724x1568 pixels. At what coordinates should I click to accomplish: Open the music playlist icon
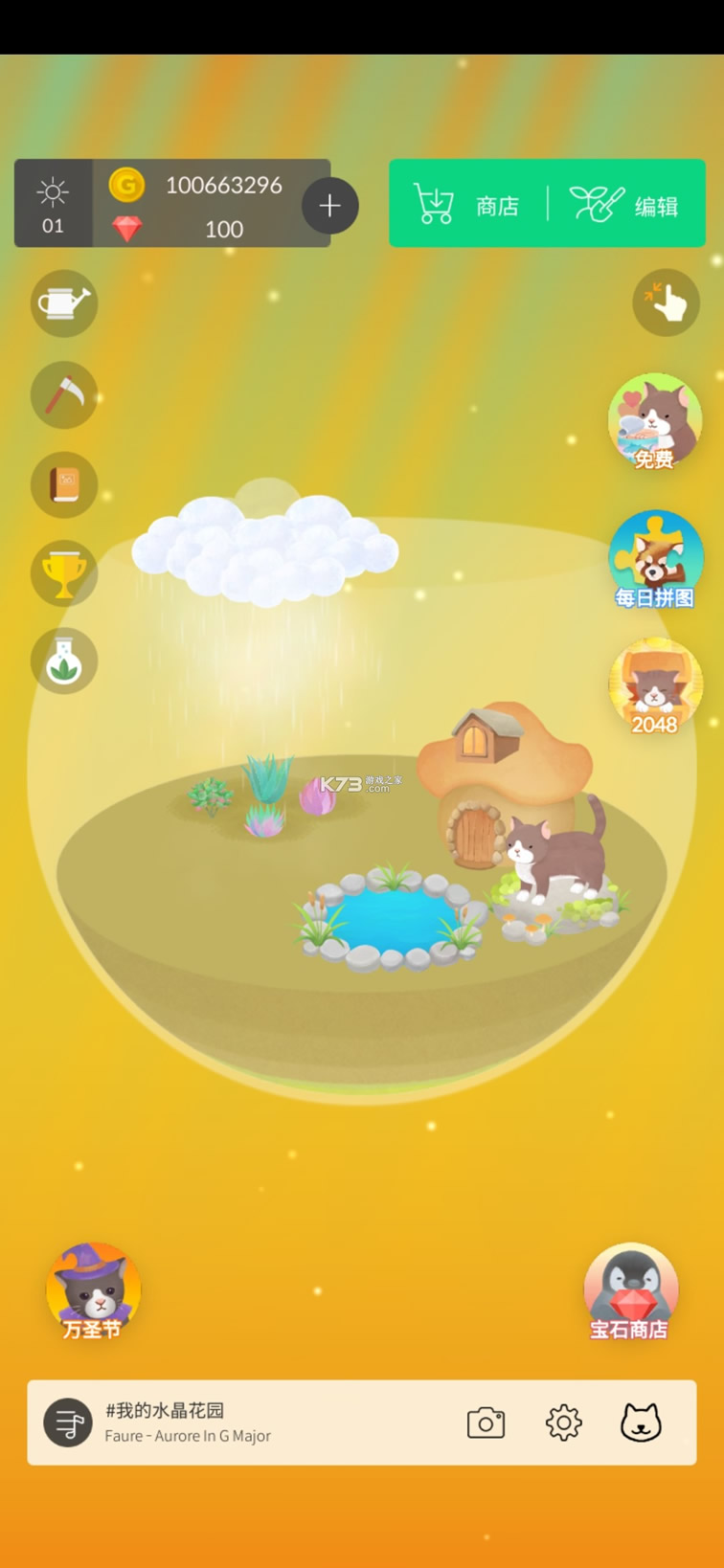[x=68, y=1422]
